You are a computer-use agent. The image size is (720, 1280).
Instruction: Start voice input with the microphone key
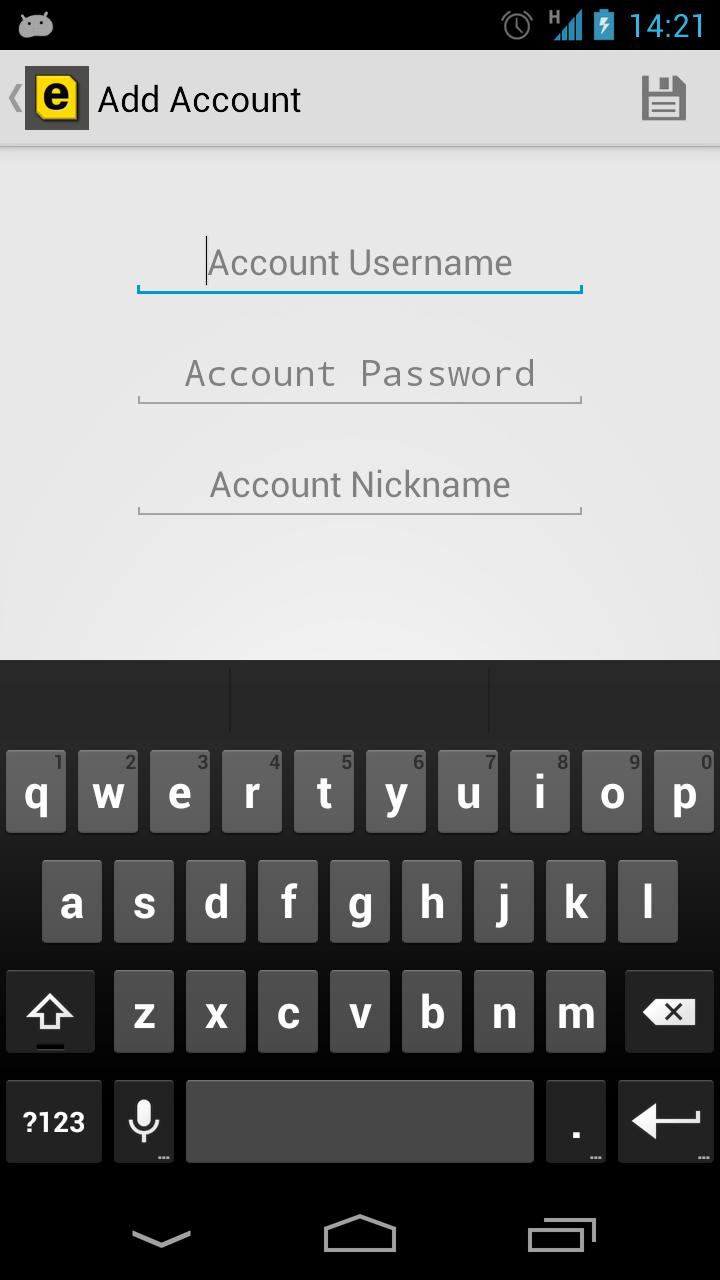(x=144, y=1122)
